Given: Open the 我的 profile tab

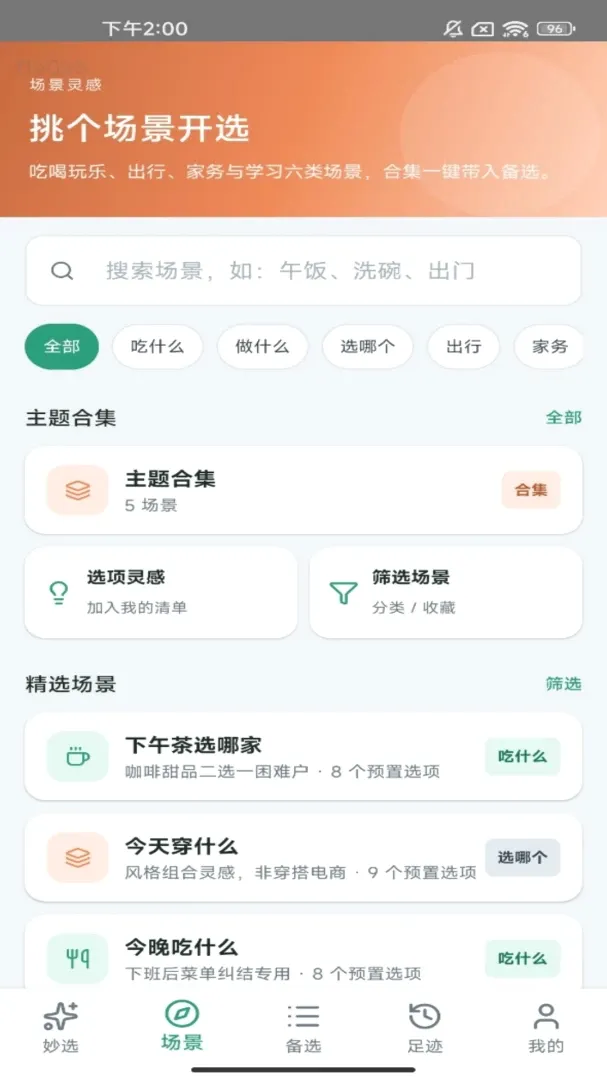Looking at the screenshot, I should pyautogui.click(x=546, y=1028).
